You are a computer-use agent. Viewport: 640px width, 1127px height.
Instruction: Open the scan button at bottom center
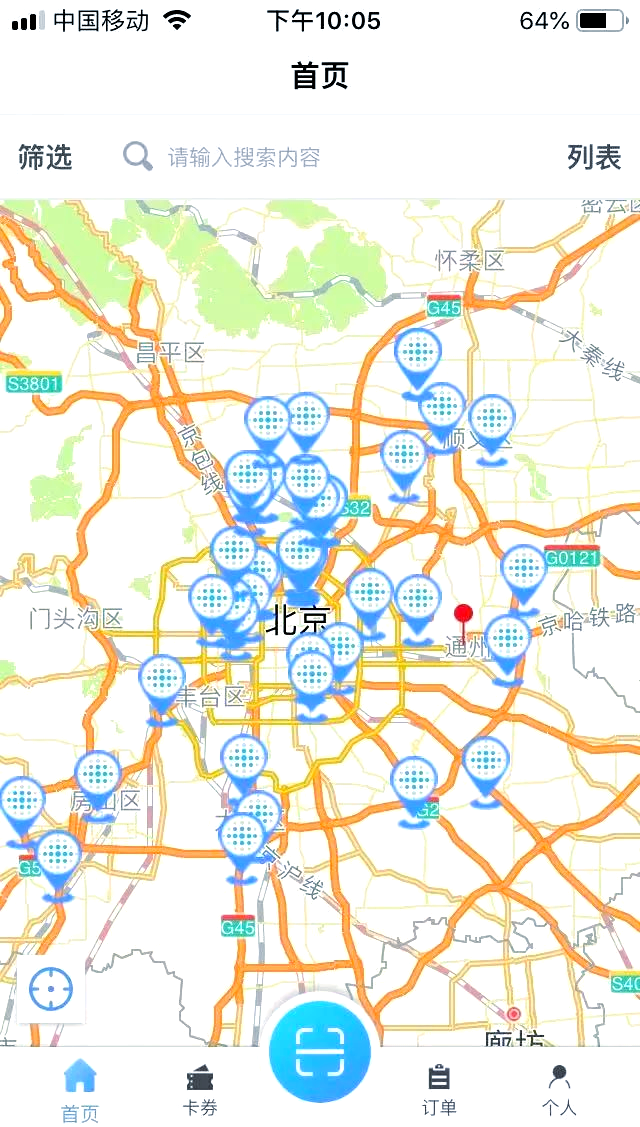(x=319, y=1051)
